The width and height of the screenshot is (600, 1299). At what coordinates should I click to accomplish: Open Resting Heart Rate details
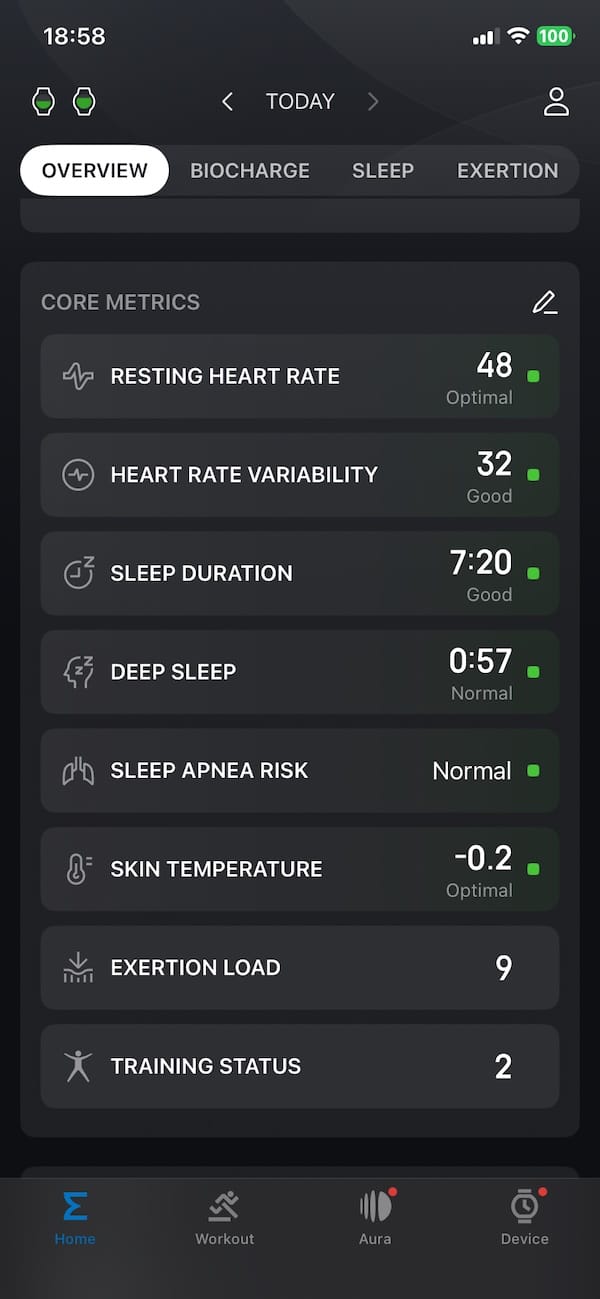tap(300, 376)
